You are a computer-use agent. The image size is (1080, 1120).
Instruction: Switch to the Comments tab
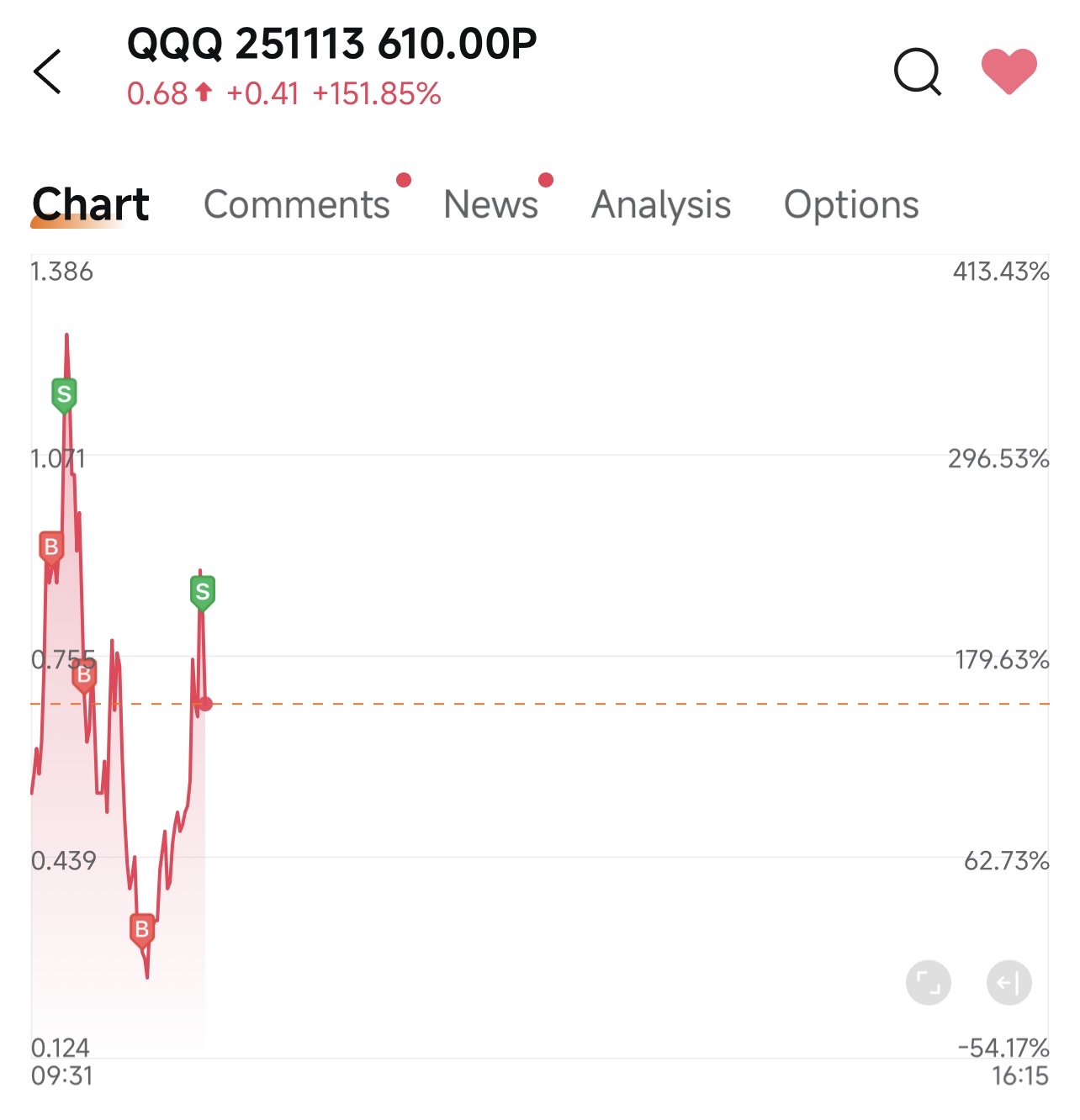click(298, 203)
